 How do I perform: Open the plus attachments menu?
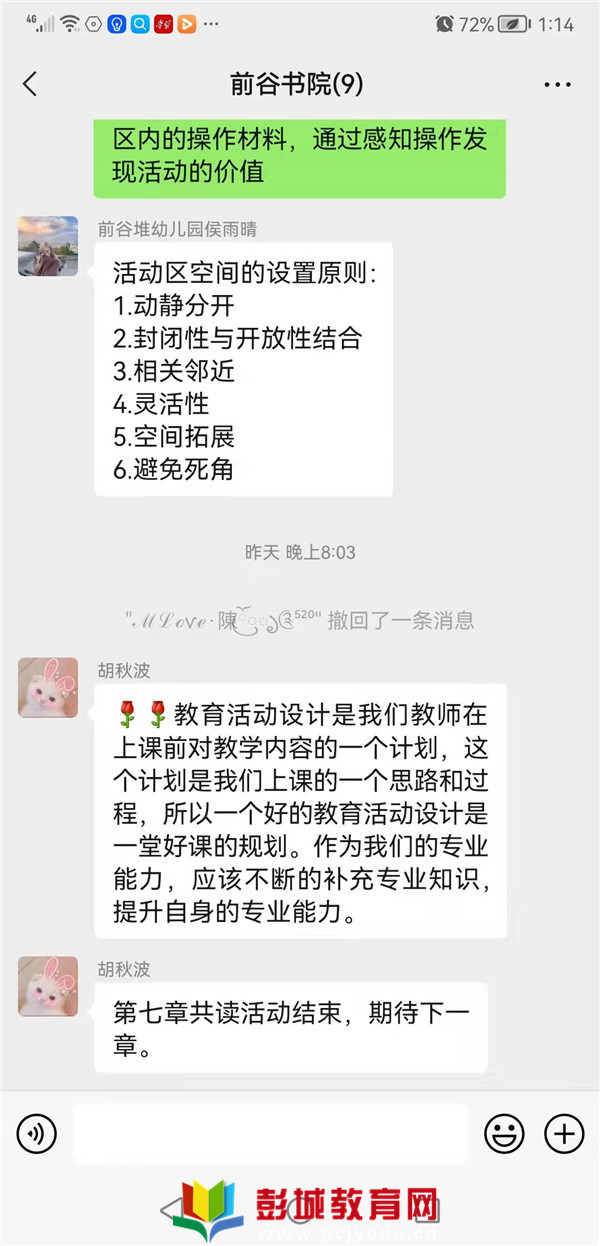[564, 1133]
